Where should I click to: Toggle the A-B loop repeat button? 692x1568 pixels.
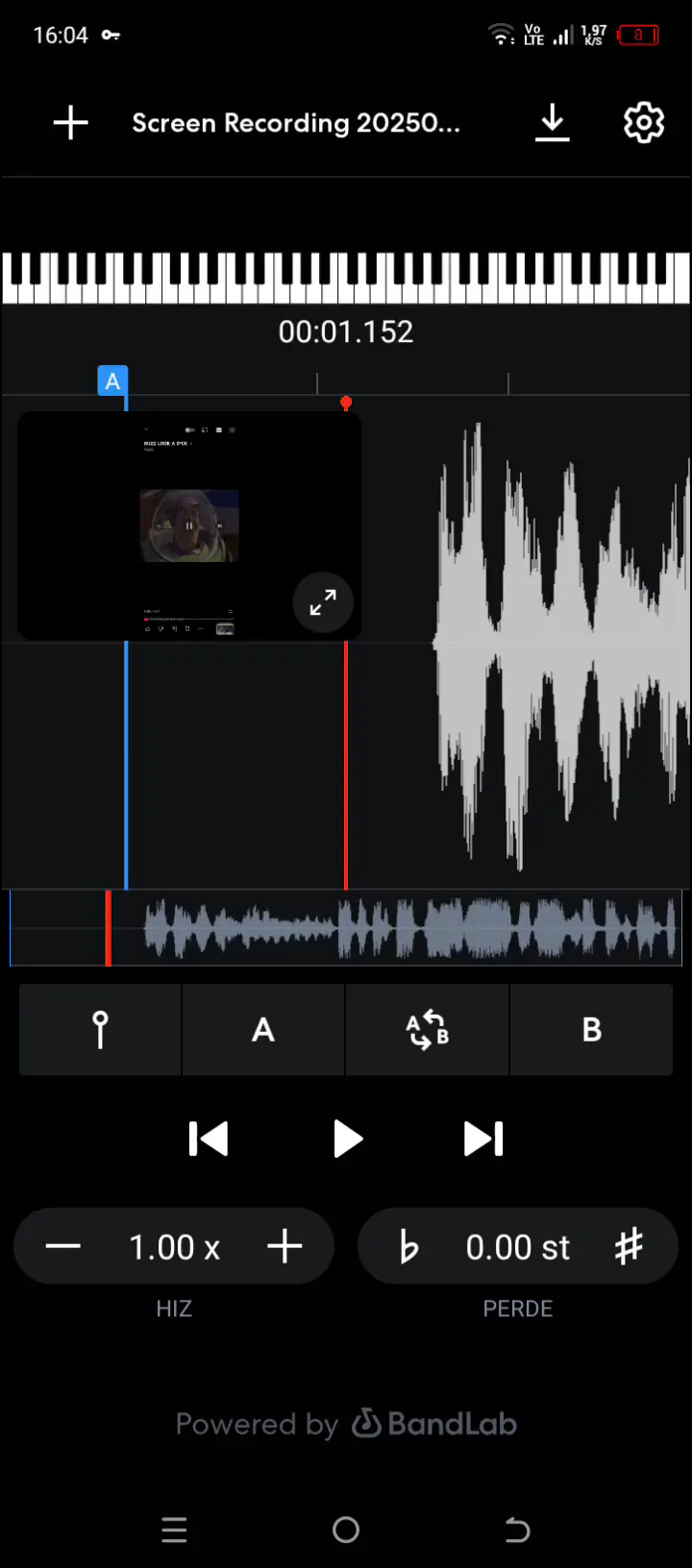(428, 1030)
